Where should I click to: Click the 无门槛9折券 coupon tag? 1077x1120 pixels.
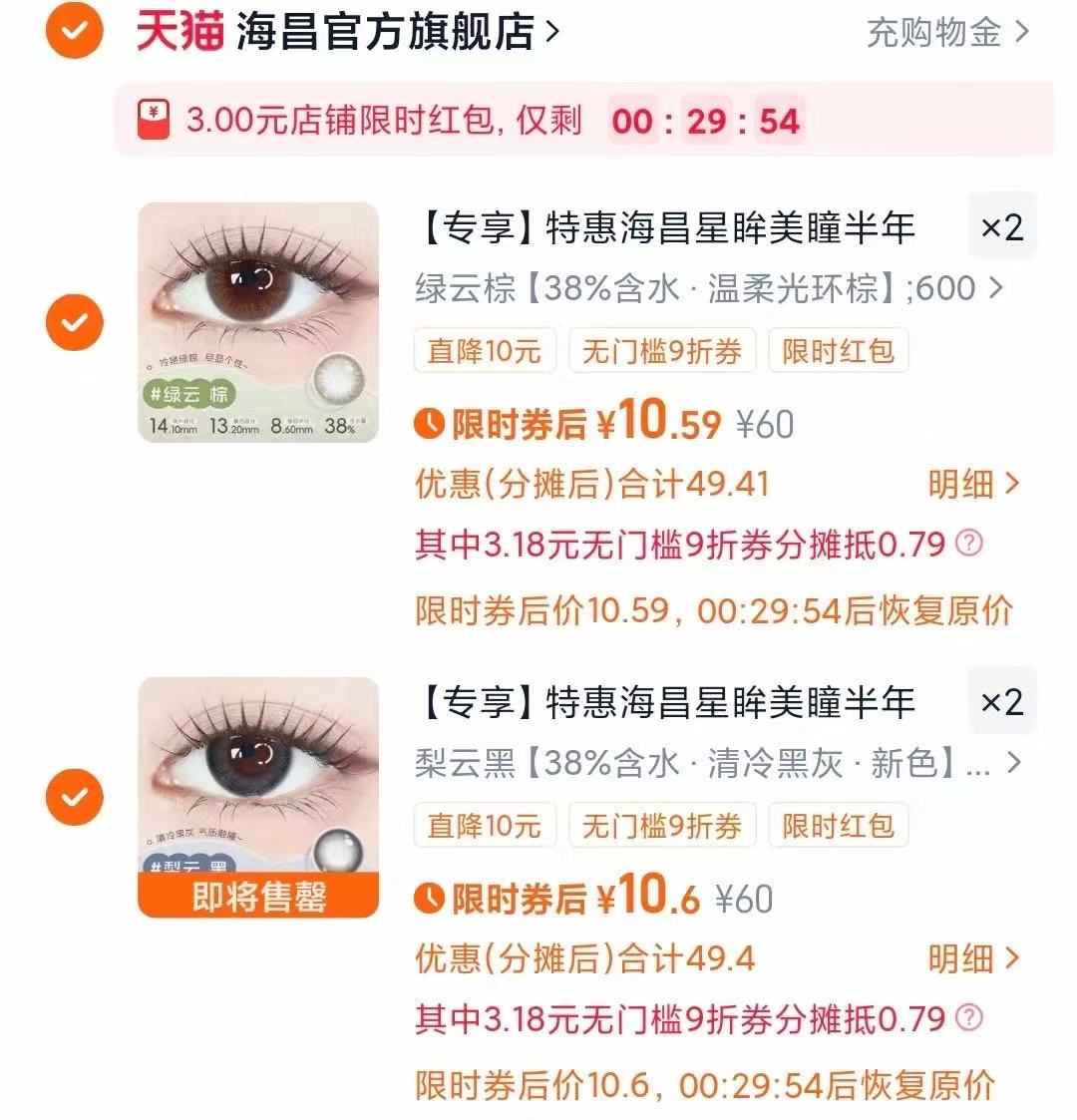[x=662, y=350]
